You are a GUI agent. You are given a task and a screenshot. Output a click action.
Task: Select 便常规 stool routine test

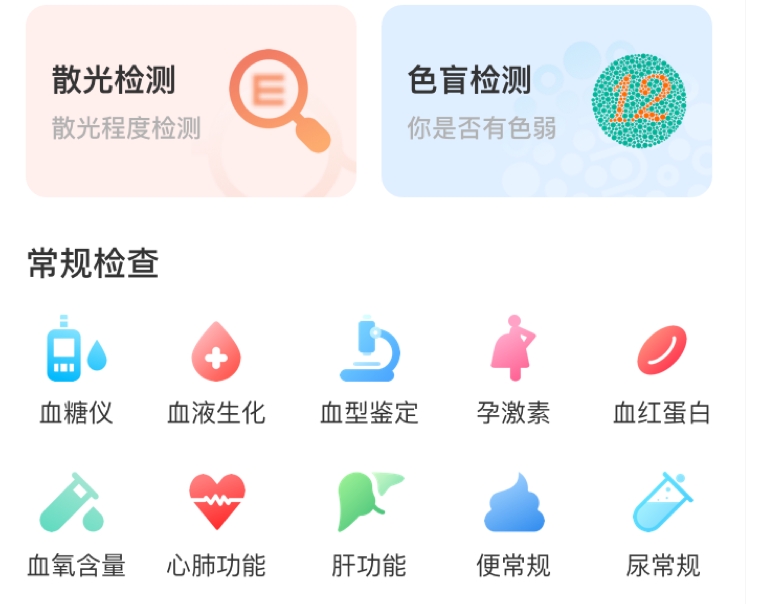pyautogui.click(x=513, y=522)
